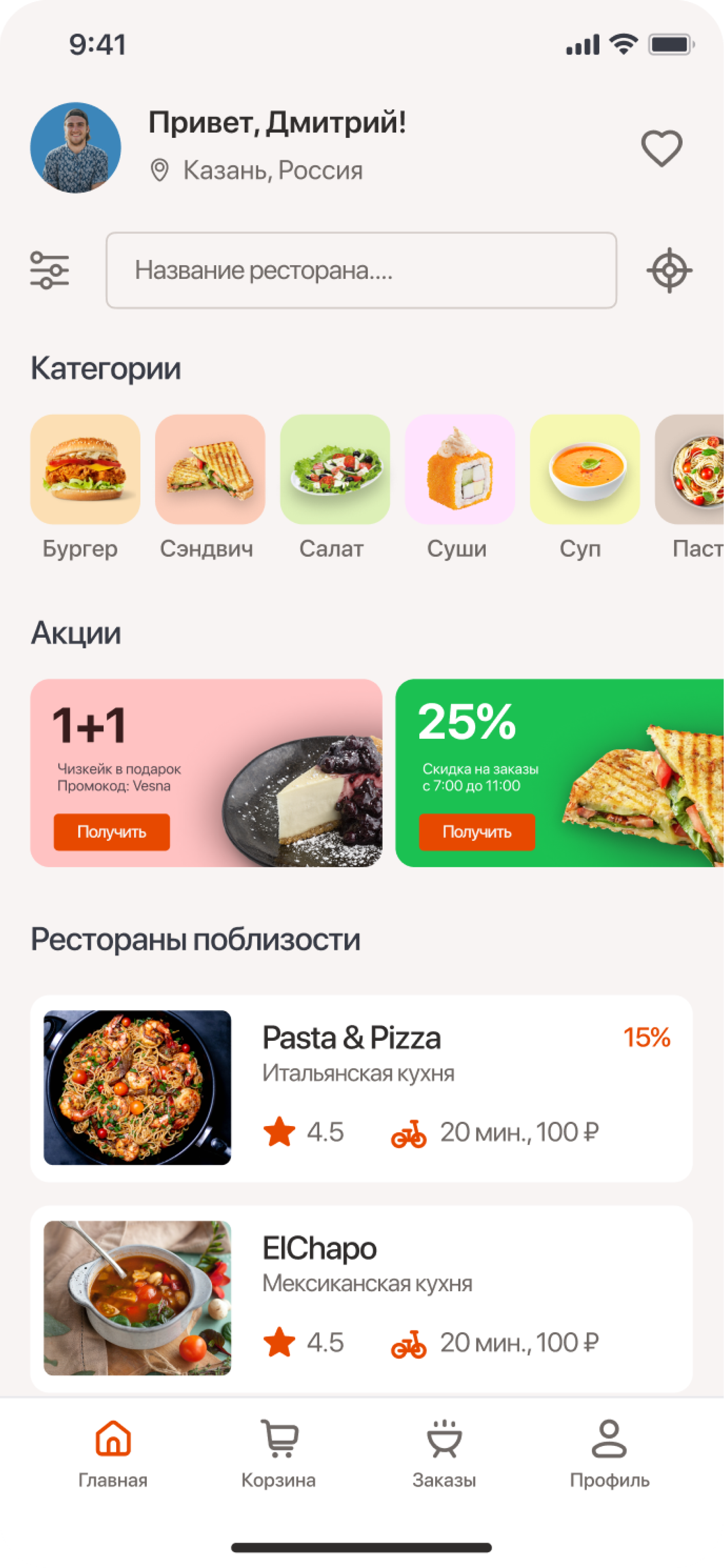The height and width of the screenshot is (1568, 724).
Task: Switch to the Заказы tab
Action: coord(444,1455)
